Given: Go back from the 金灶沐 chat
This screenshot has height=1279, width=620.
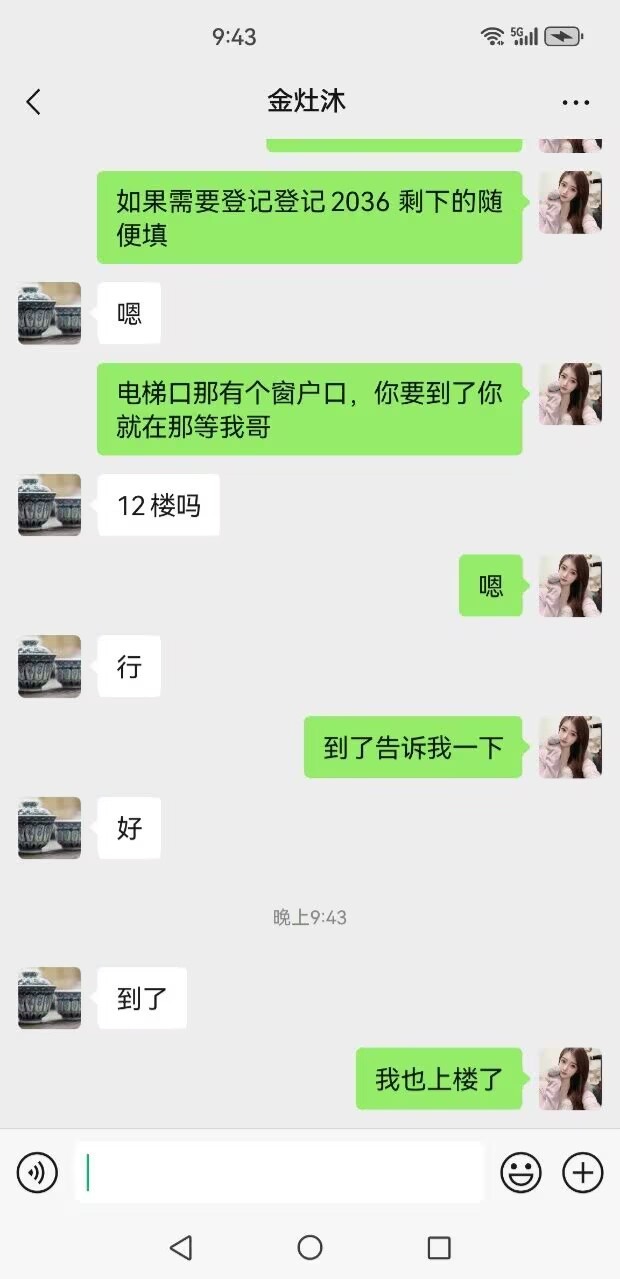Looking at the screenshot, I should click(x=33, y=102).
